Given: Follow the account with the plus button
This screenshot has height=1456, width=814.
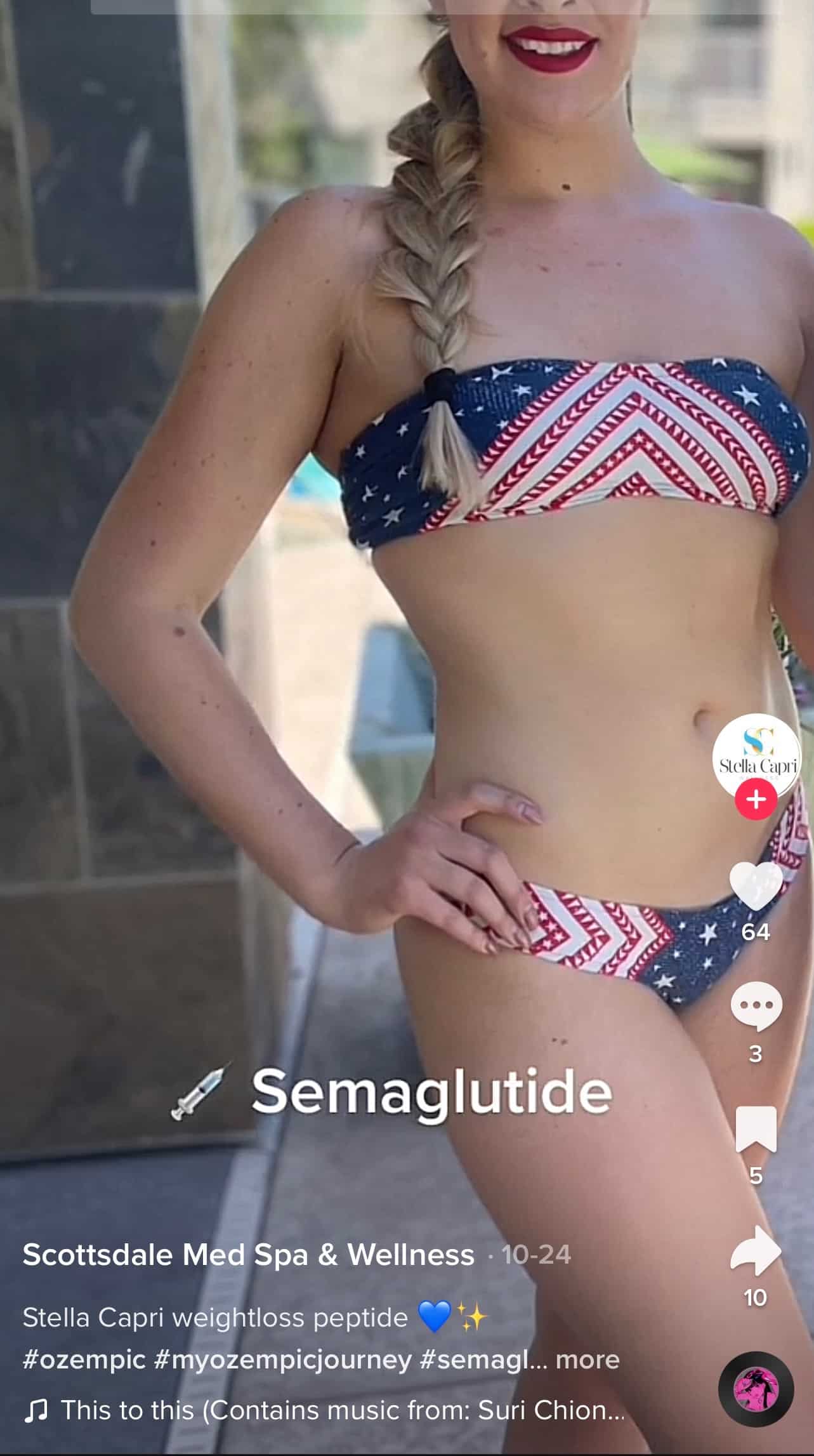Looking at the screenshot, I should 756,800.
